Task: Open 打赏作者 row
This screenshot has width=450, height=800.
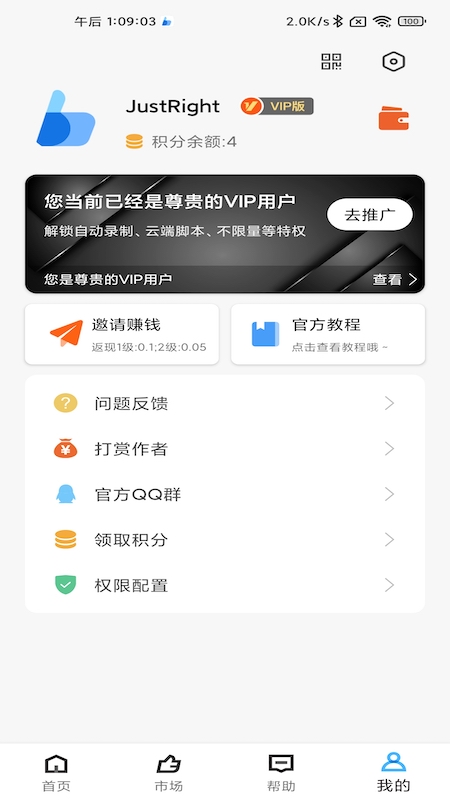Action: tap(225, 449)
